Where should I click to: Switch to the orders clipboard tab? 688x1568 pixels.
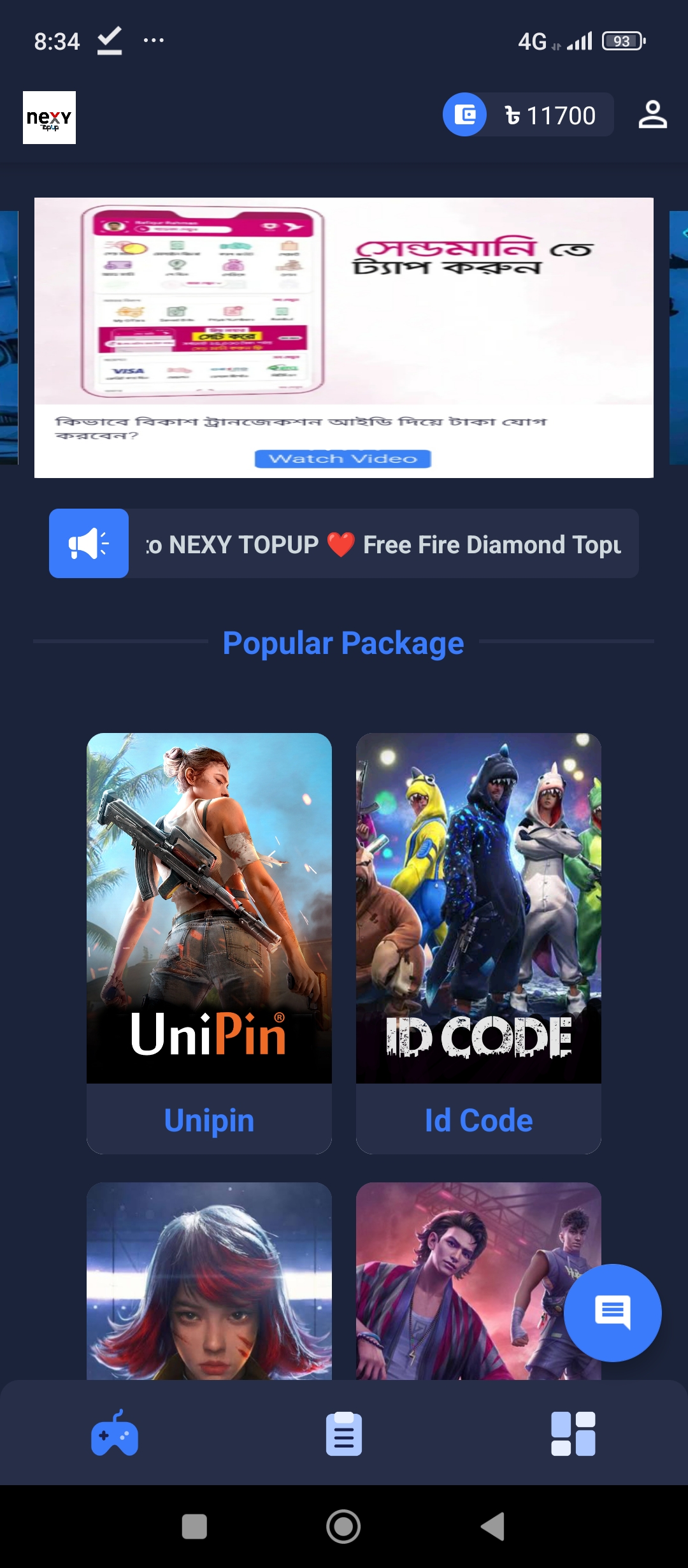(x=344, y=1434)
